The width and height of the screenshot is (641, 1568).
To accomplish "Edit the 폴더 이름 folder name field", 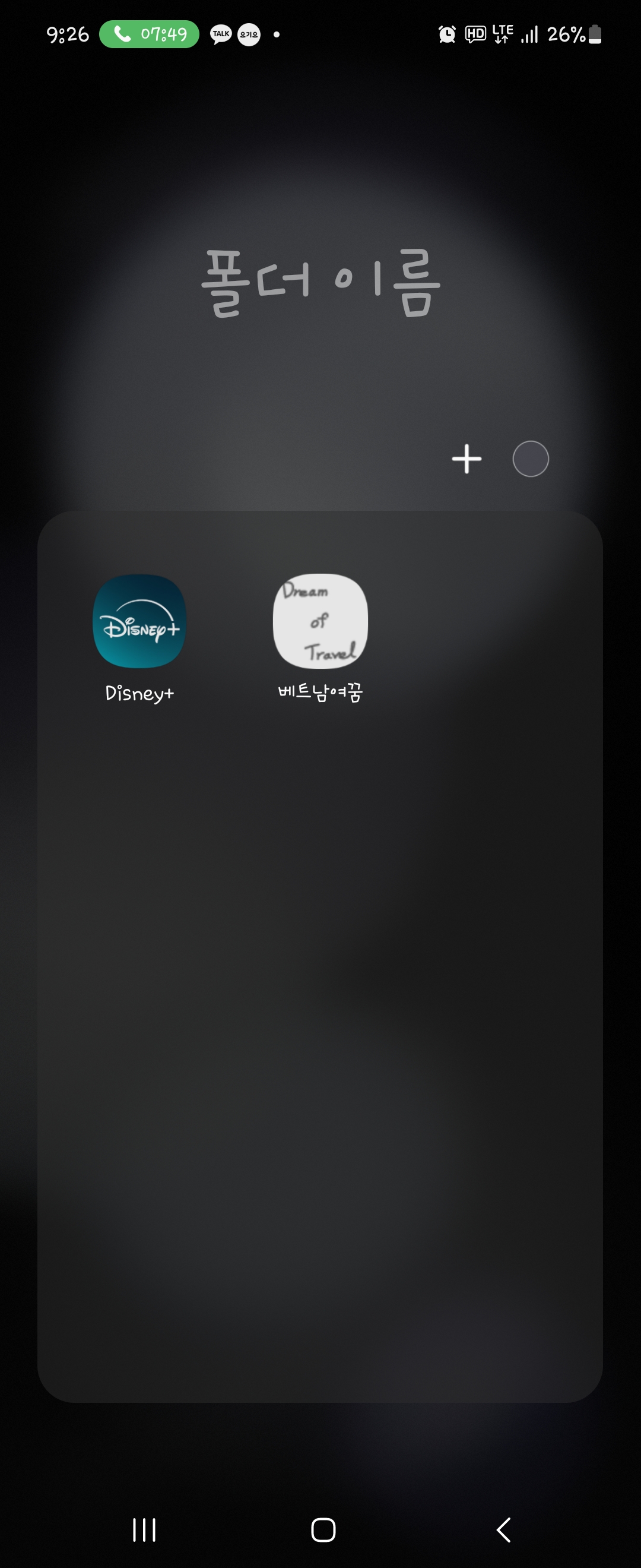I will click(320, 283).
